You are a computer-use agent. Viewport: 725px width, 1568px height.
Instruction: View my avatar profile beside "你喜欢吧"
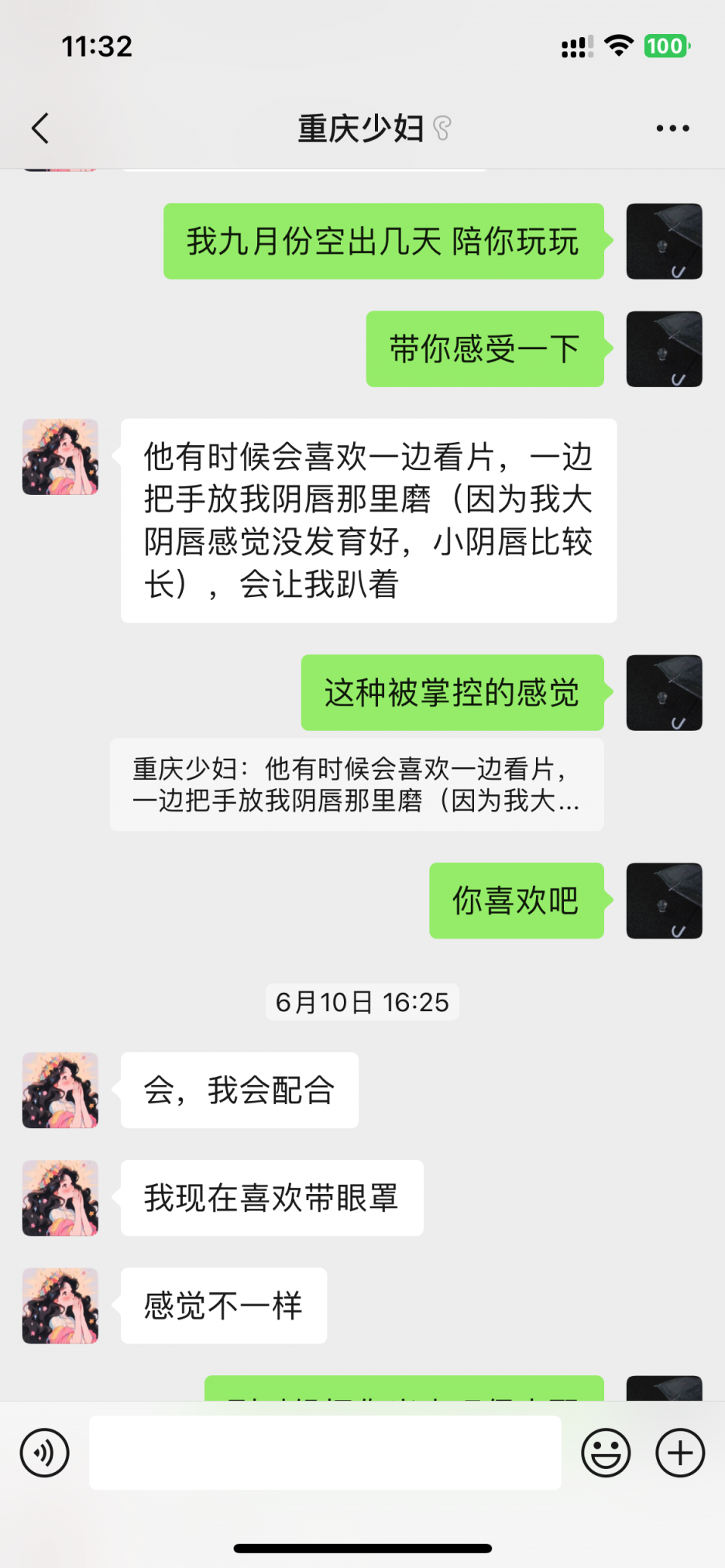pos(664,901)
